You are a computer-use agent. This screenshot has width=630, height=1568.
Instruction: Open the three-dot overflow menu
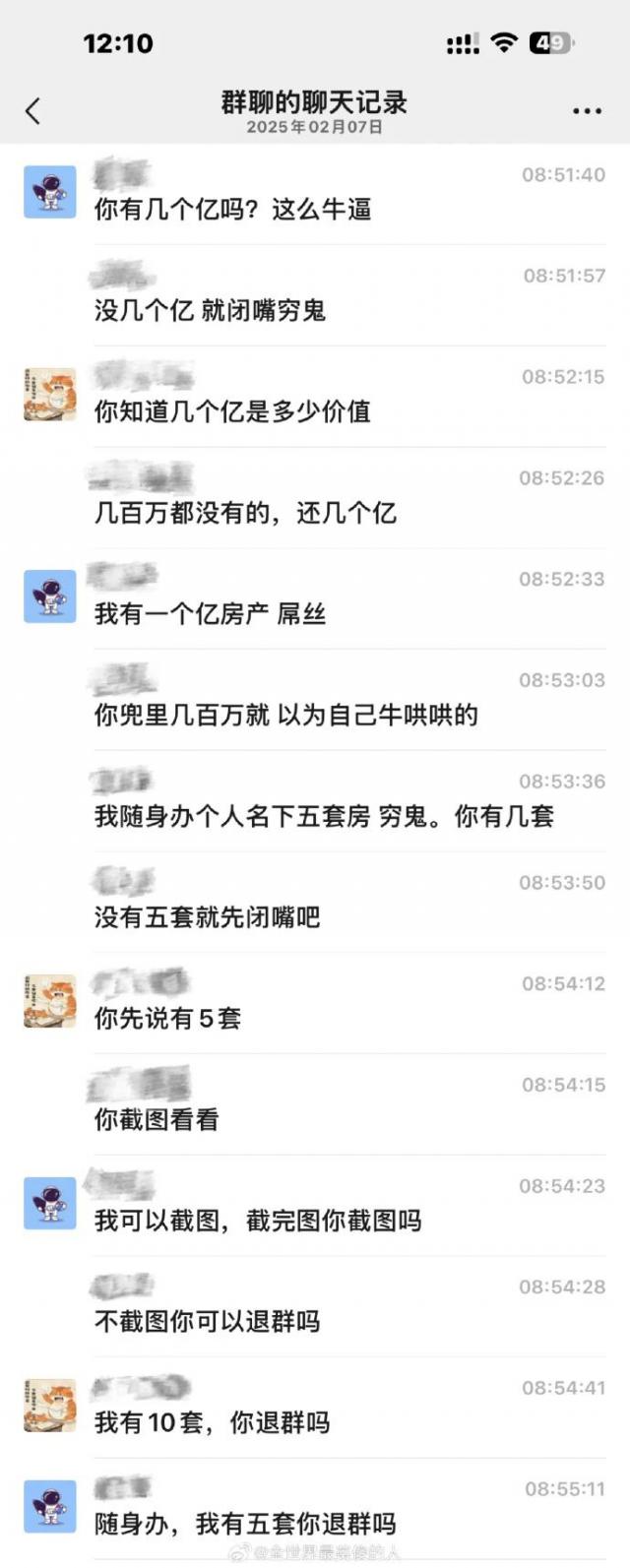(587, 111)
